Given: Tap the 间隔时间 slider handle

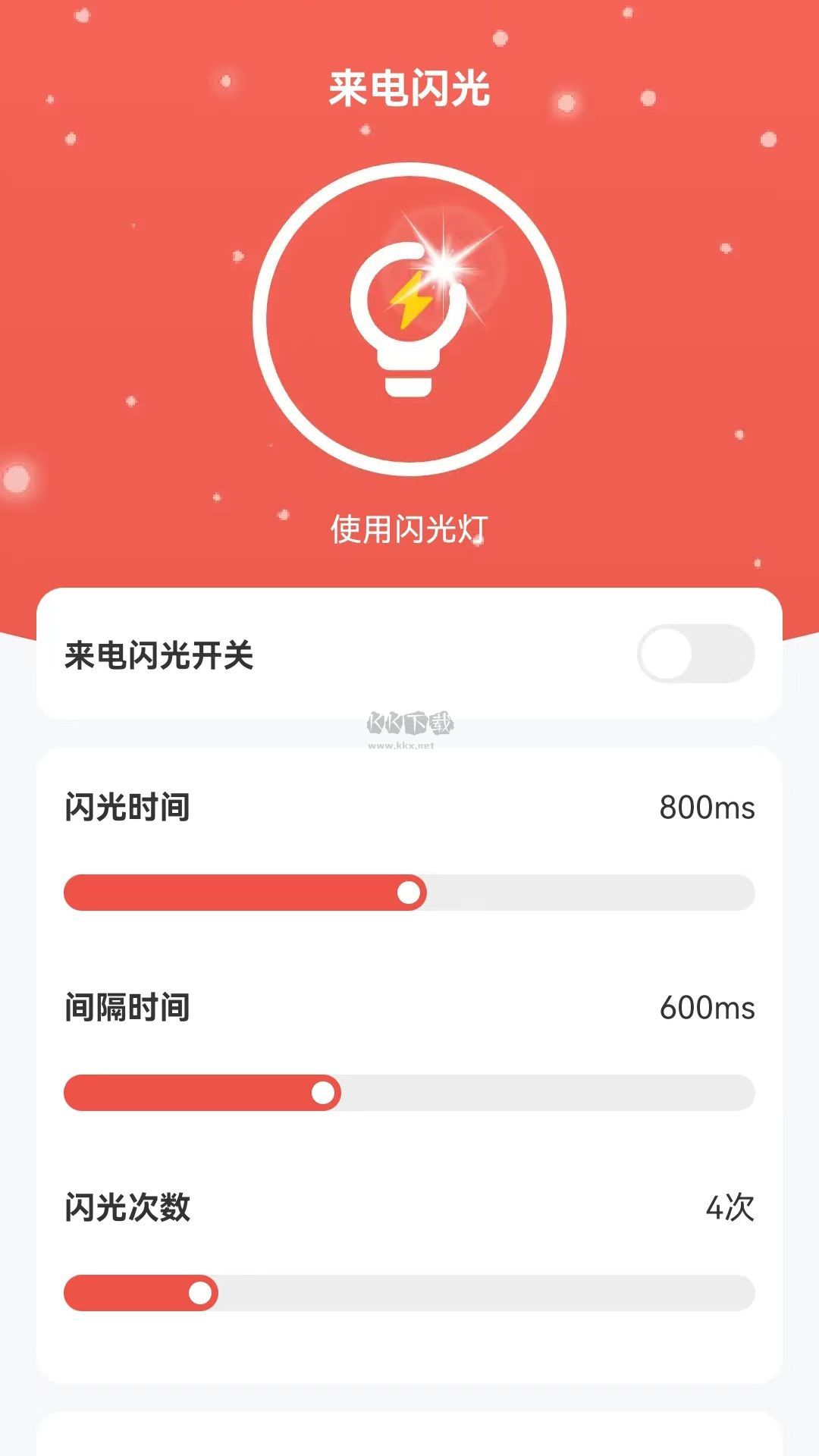Looking at the screenshot, I should tap(325, 1092).
